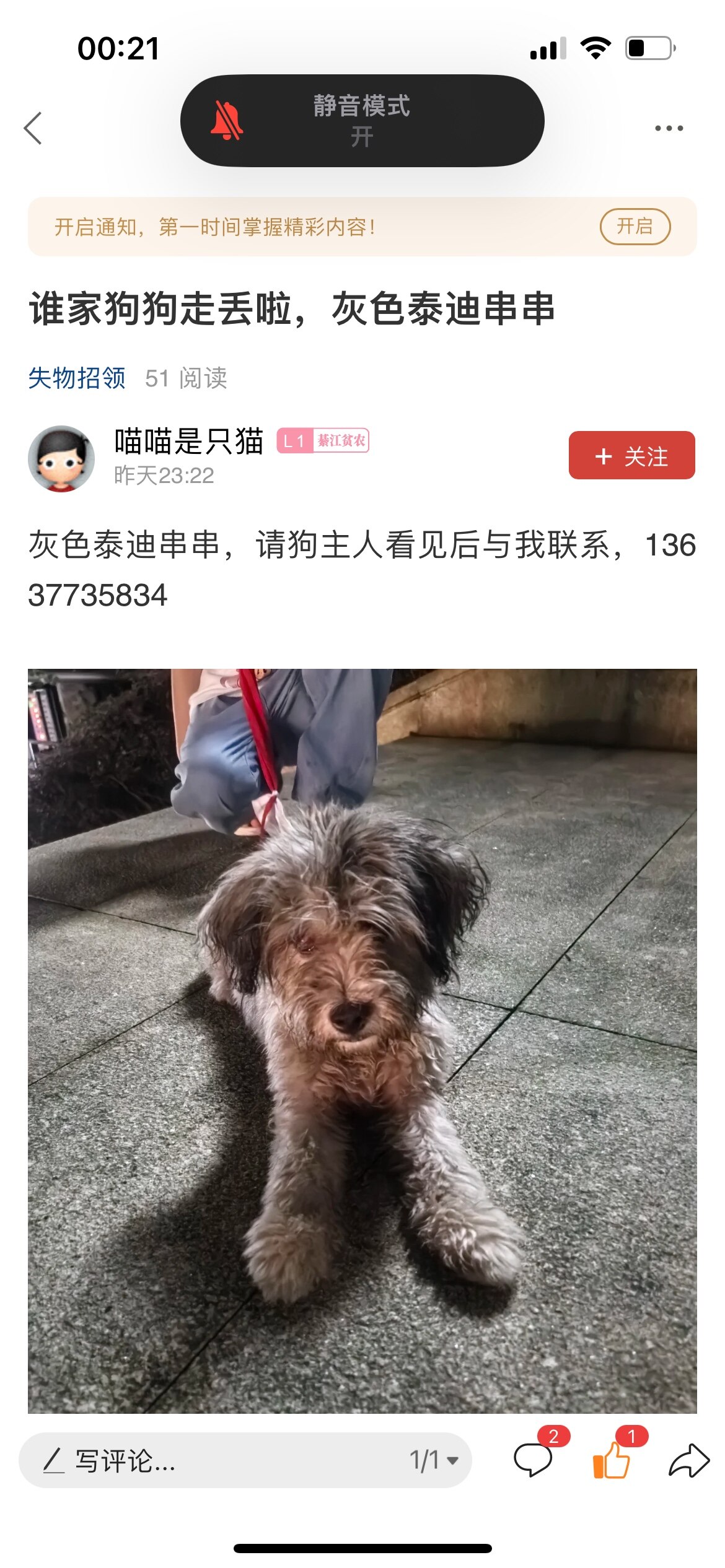The image size is (725, 1568).
Task: Share this post via the arrow icon
Action: 688,1460
